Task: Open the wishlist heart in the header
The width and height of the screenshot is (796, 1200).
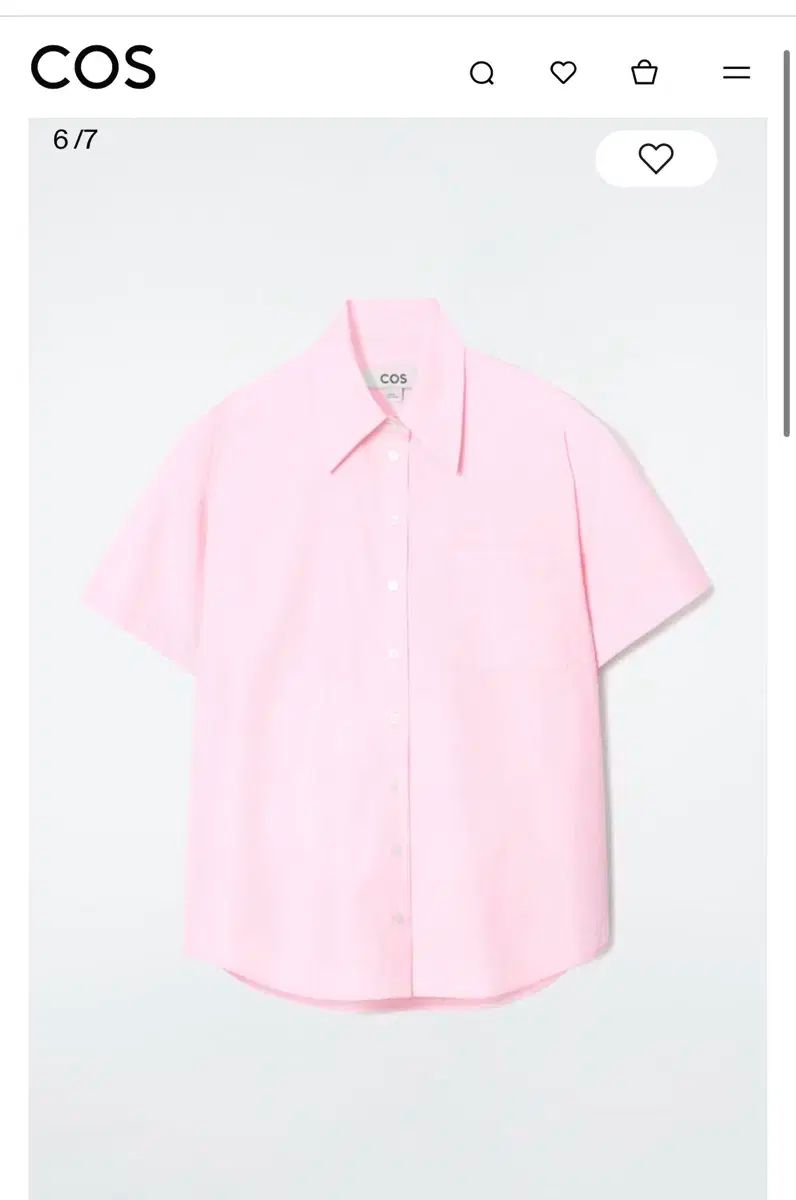Action: [563, 72]
